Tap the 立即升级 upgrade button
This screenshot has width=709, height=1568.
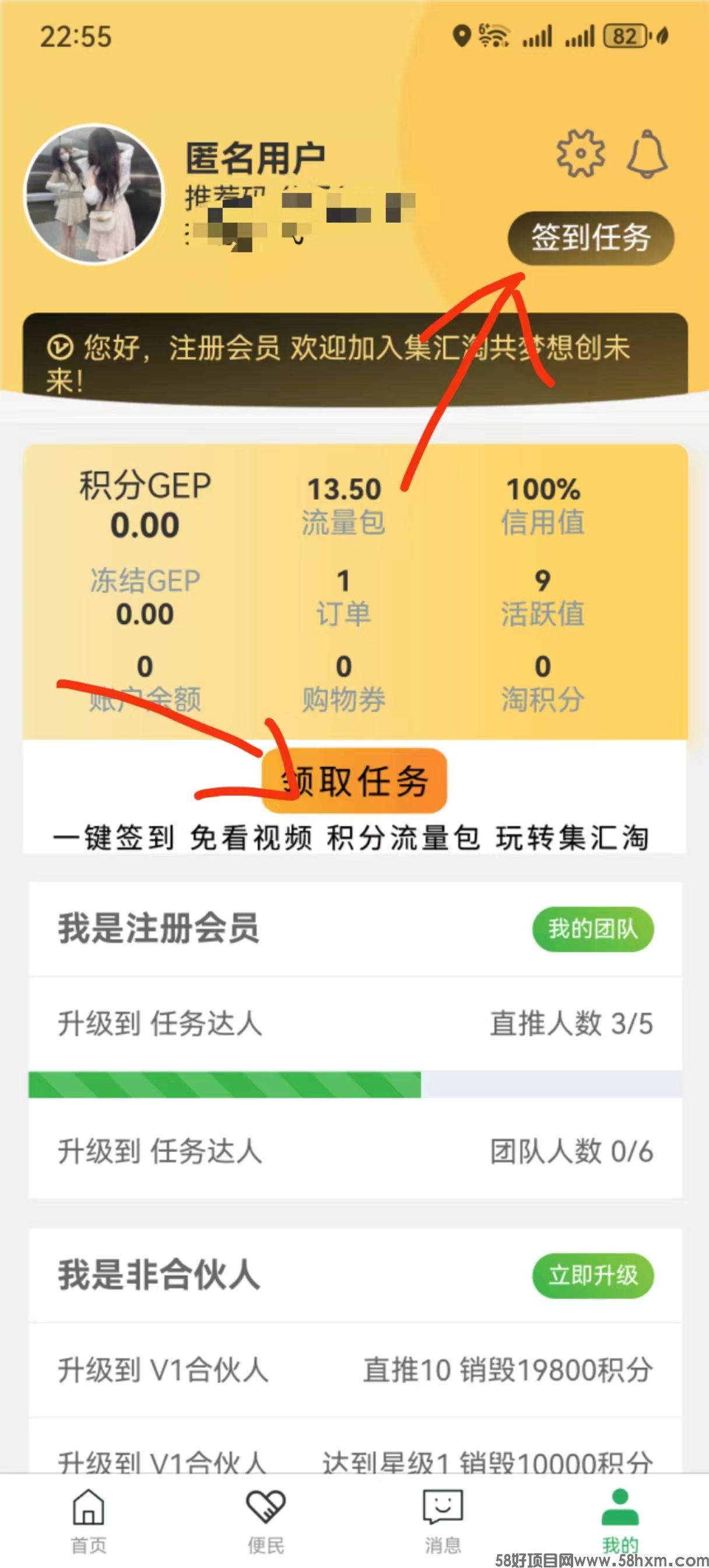pos(592,1275)
